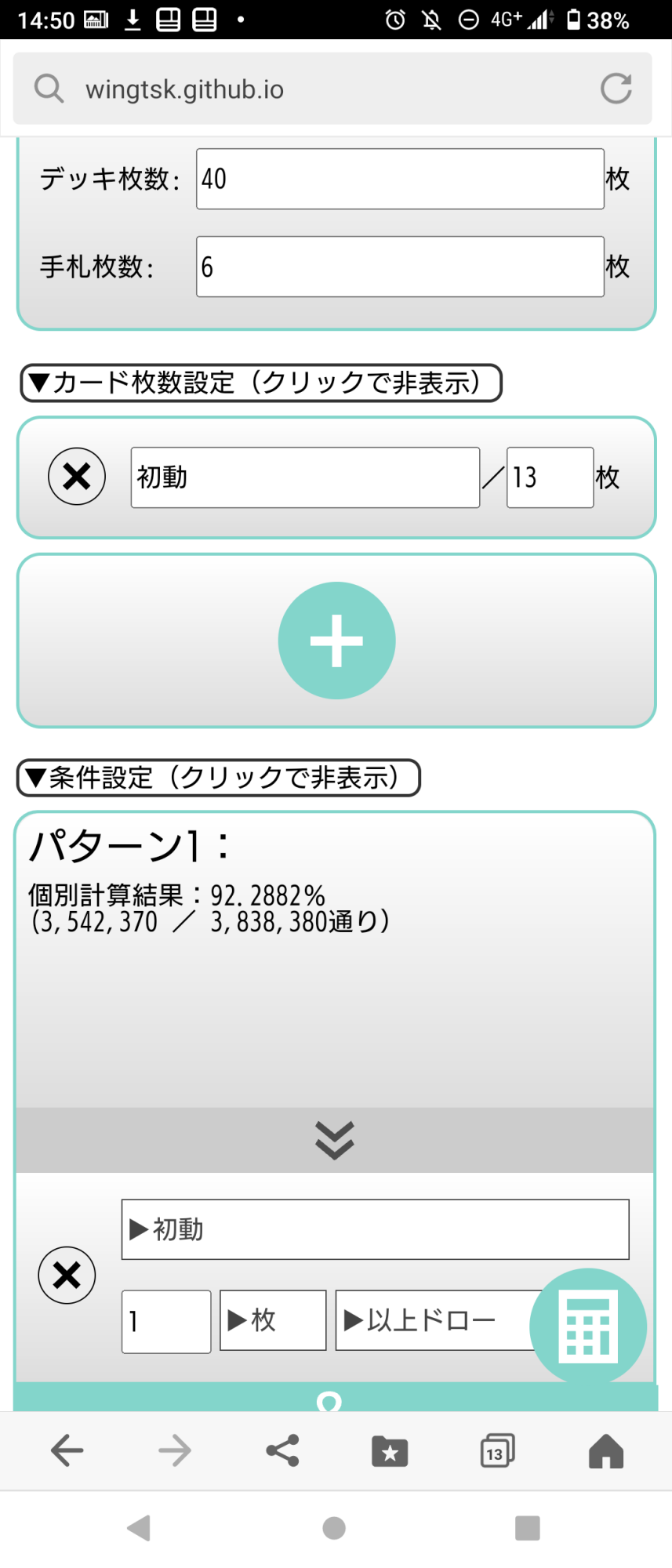Add a new card with plus button
This screenshot has width=672, height=1568.
pos(336,641)
